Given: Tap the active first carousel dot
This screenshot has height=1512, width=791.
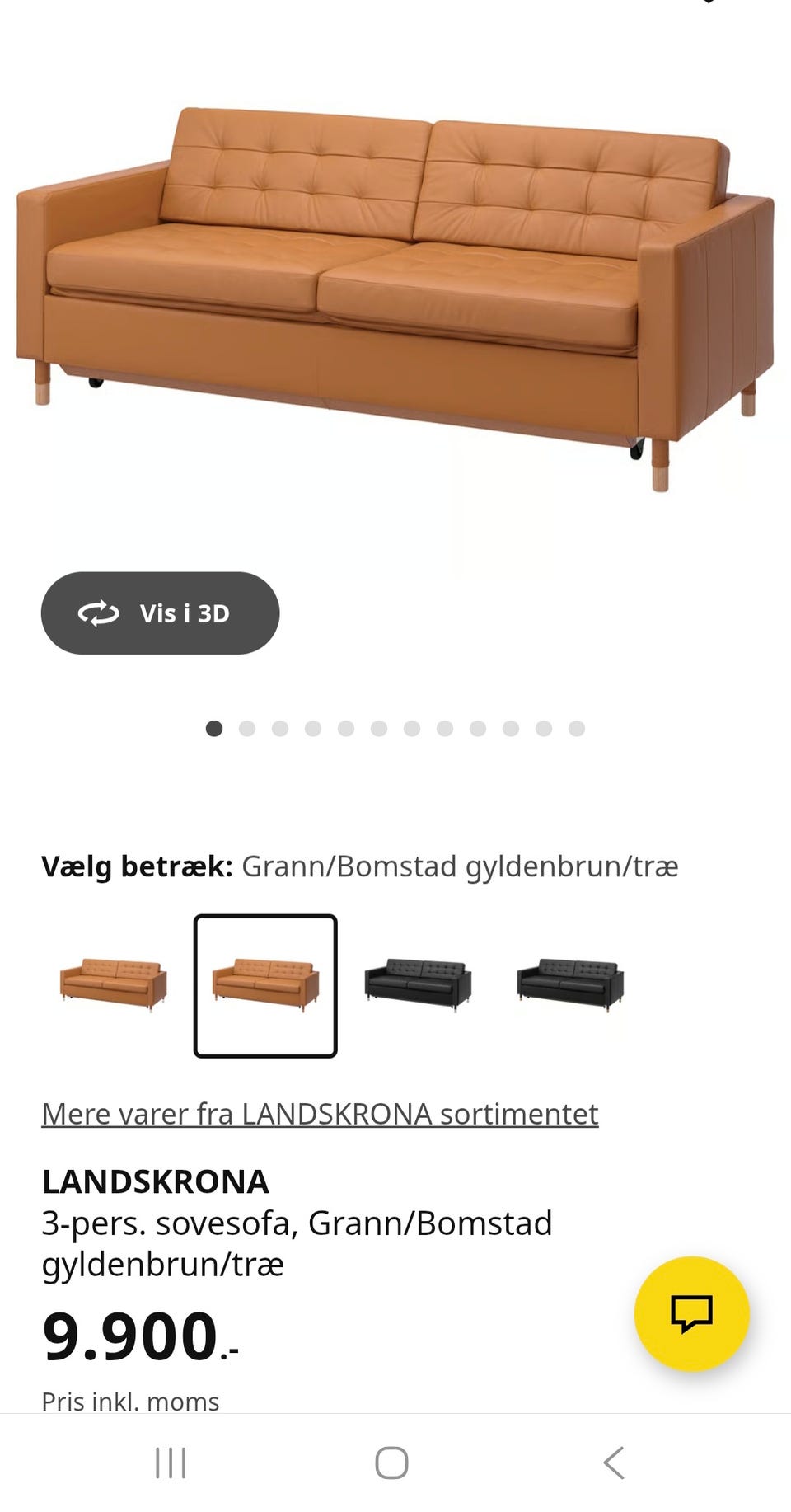Looking at the screenshot, I should tap(216, 729).
